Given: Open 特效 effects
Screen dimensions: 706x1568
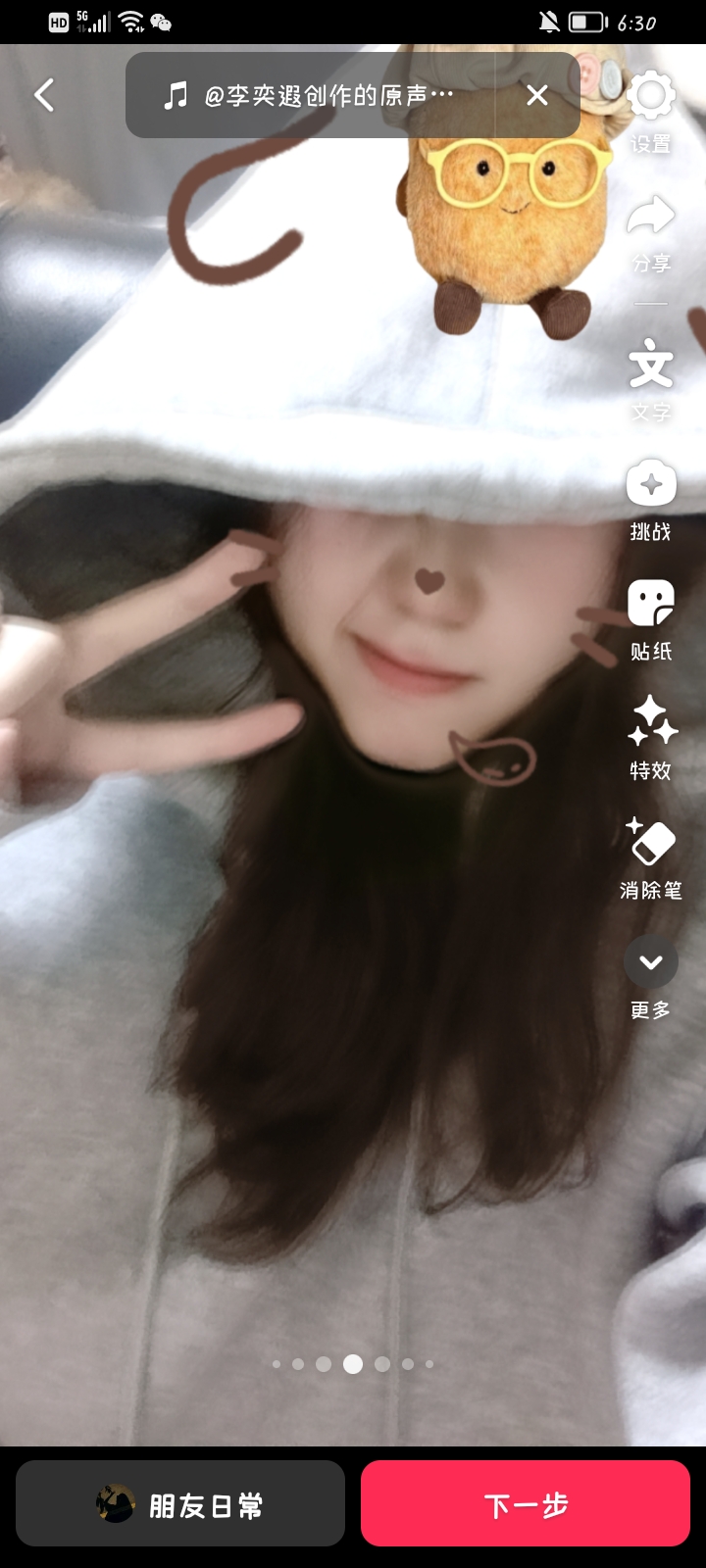Looking at the screenshot, I should (651, 739).
